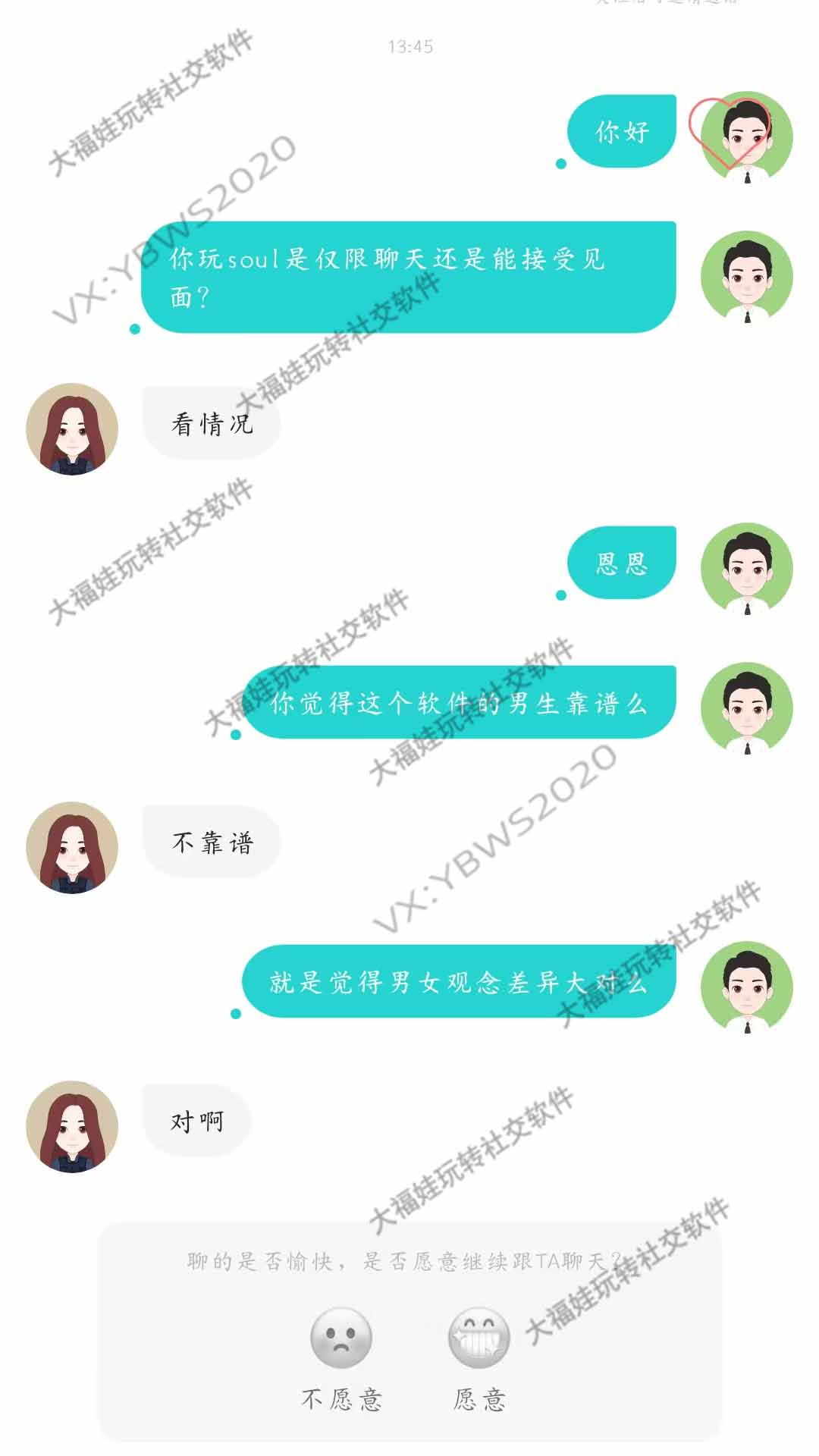The image size is (819, 1456).
Task: Open the male avatar beside 你好
Action: (746, 138)
